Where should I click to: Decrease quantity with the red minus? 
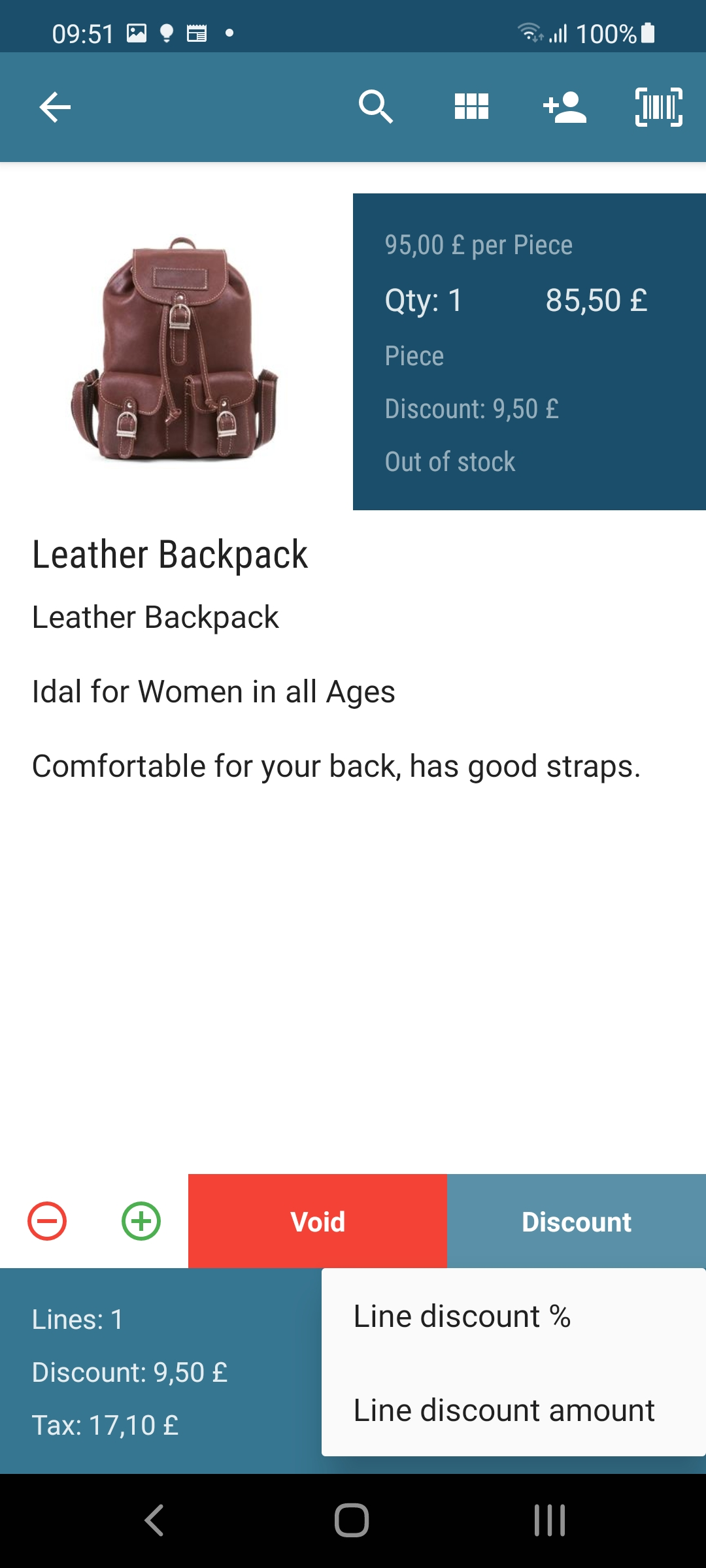(x=47, y=1220)
